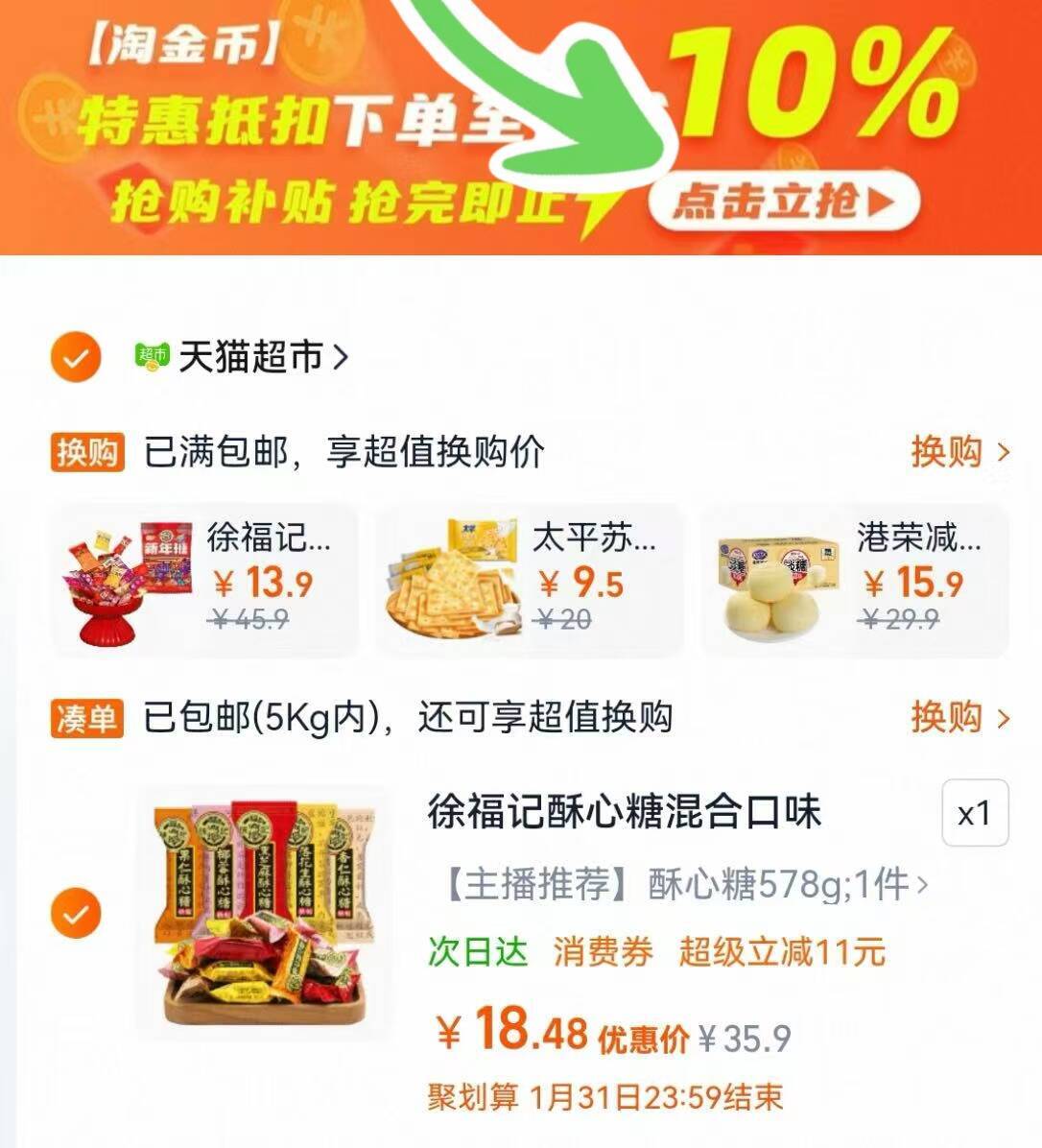This screenshot has height=1148, width=1042.
Task: Open the 天猫超市 store page
Action: (242, 356)
